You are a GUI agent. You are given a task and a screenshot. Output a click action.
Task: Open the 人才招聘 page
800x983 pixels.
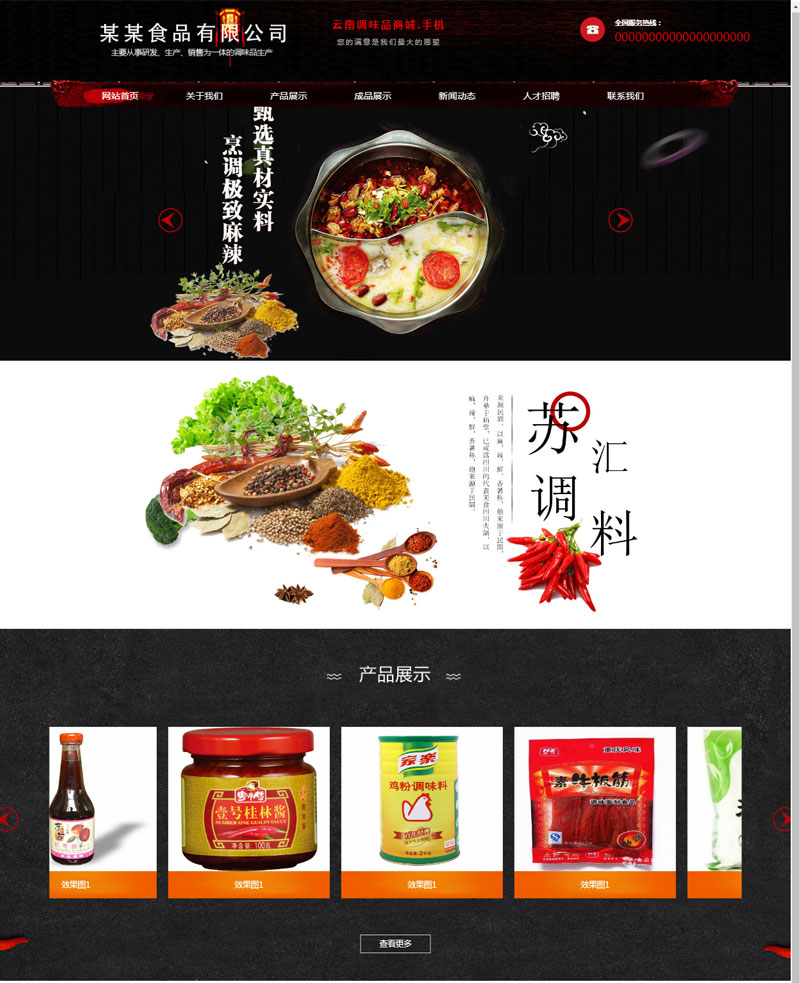tap(541, 96)
